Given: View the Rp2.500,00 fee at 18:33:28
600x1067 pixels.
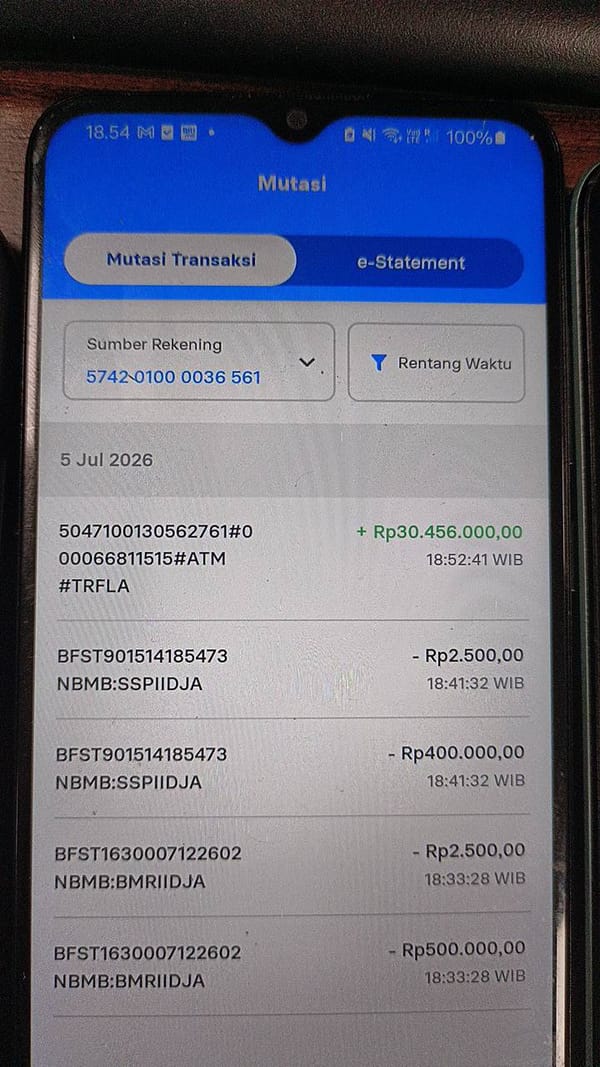Looking at the screenshot, I should click(x=290, y=866).
